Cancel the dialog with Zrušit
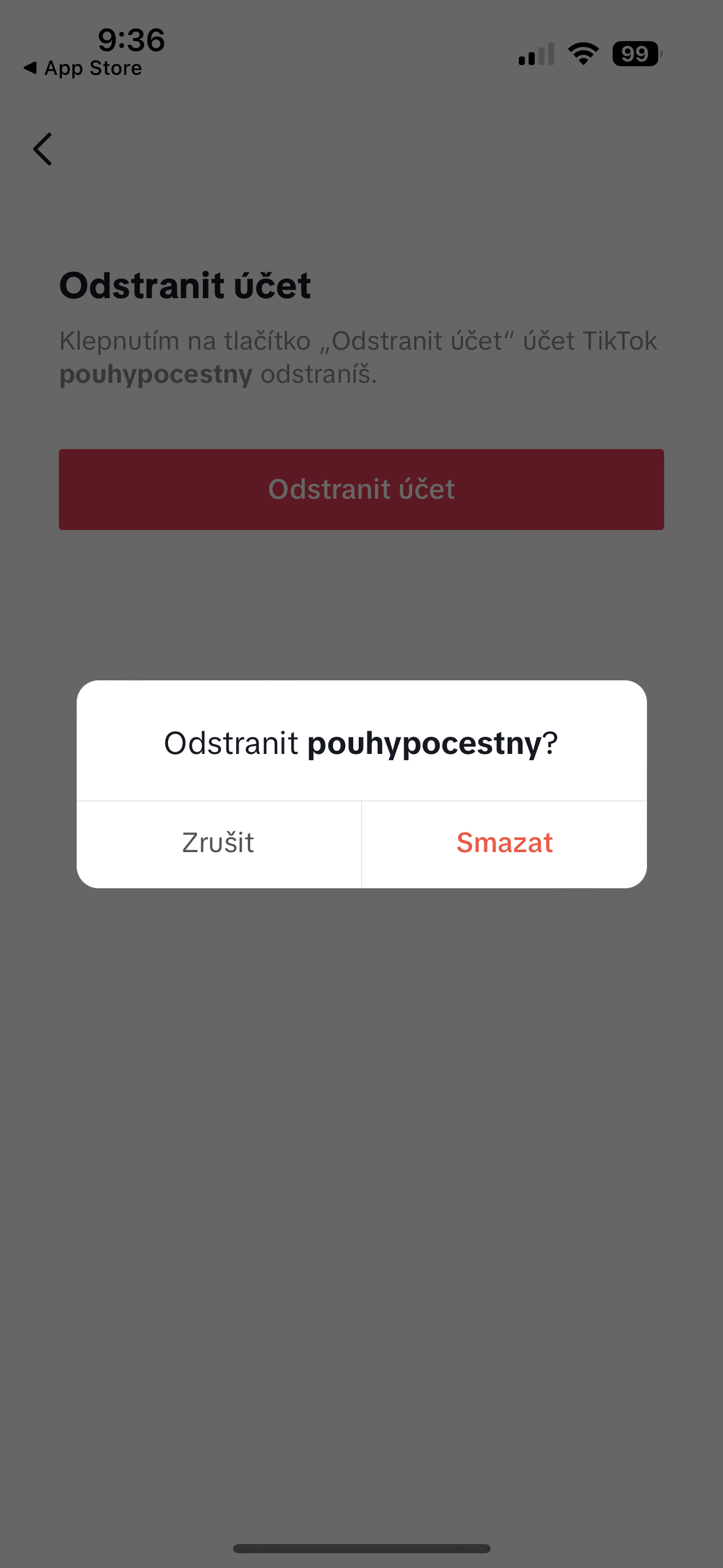Image resolution: width=723 pixels, height=1568 pixels. click(x=218, y=844)
